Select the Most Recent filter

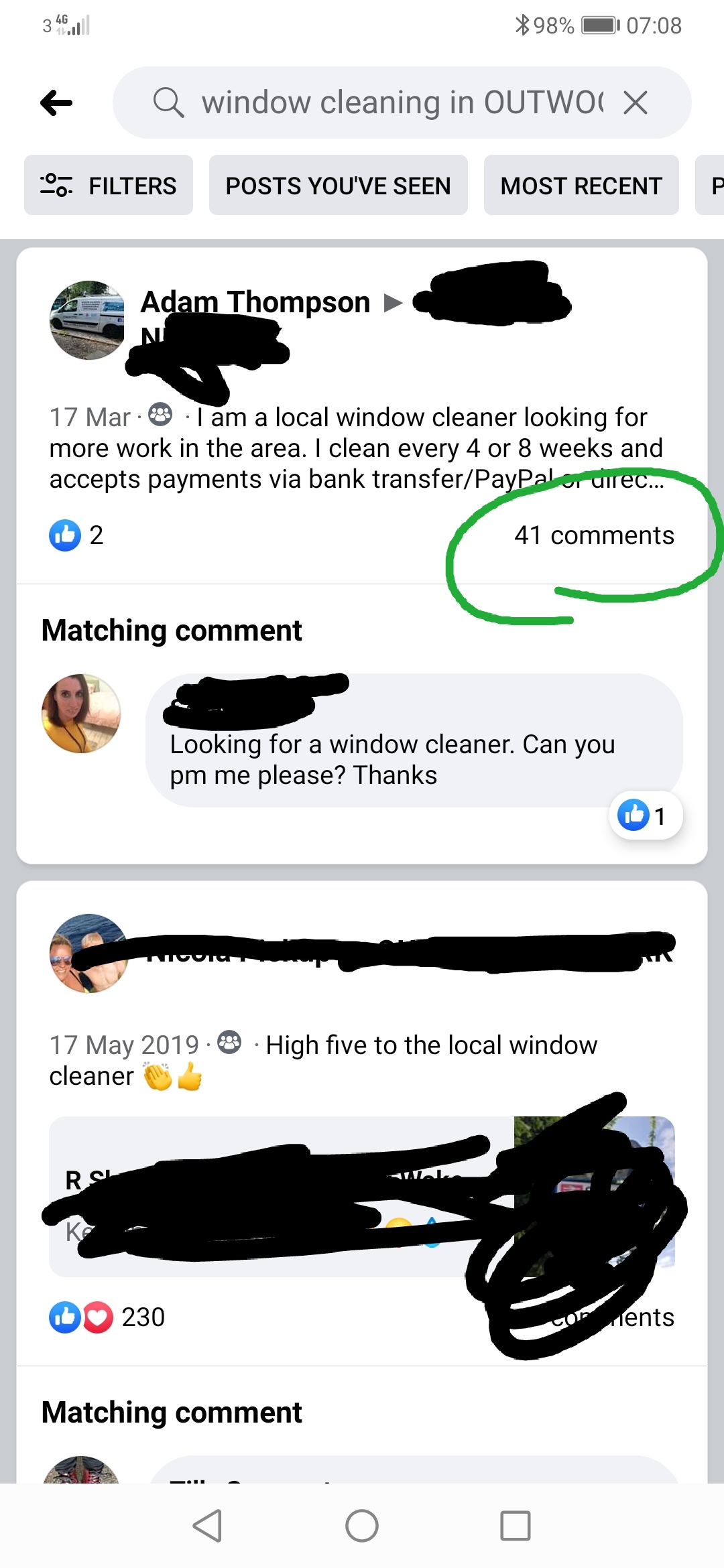(x=581, y=186)
